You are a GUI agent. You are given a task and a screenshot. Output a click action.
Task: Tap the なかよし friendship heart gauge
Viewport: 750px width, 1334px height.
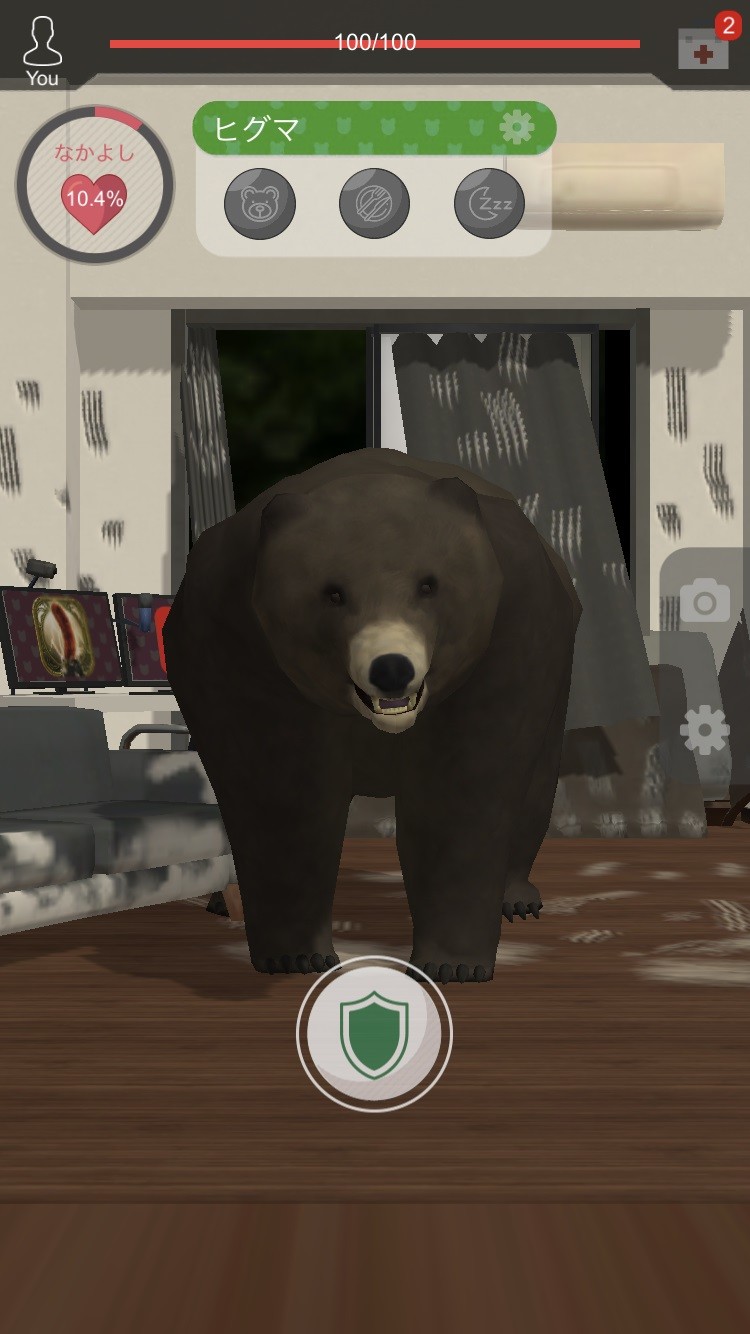[94, 186]
